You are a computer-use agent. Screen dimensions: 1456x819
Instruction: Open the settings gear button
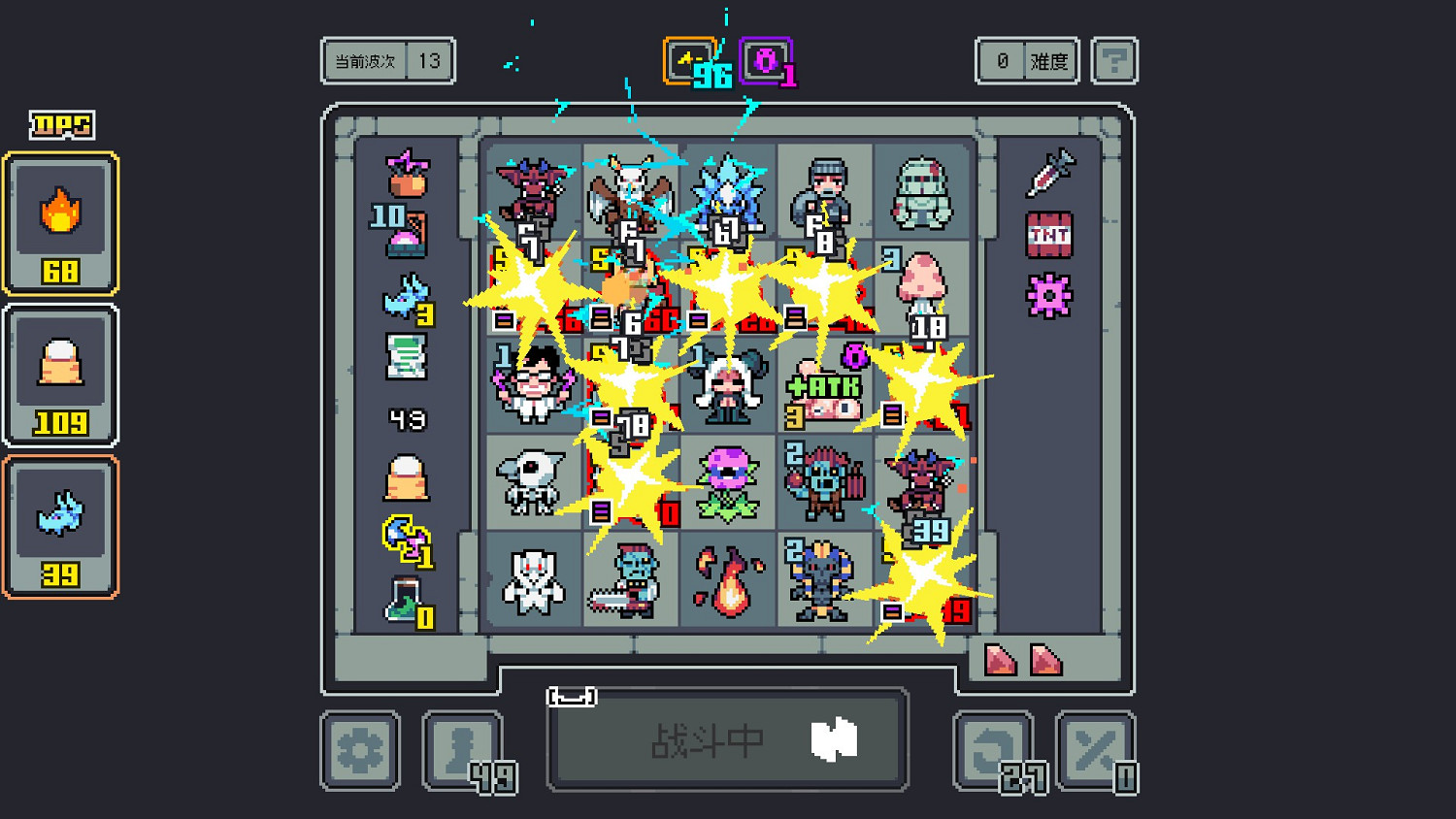point(360,750)
